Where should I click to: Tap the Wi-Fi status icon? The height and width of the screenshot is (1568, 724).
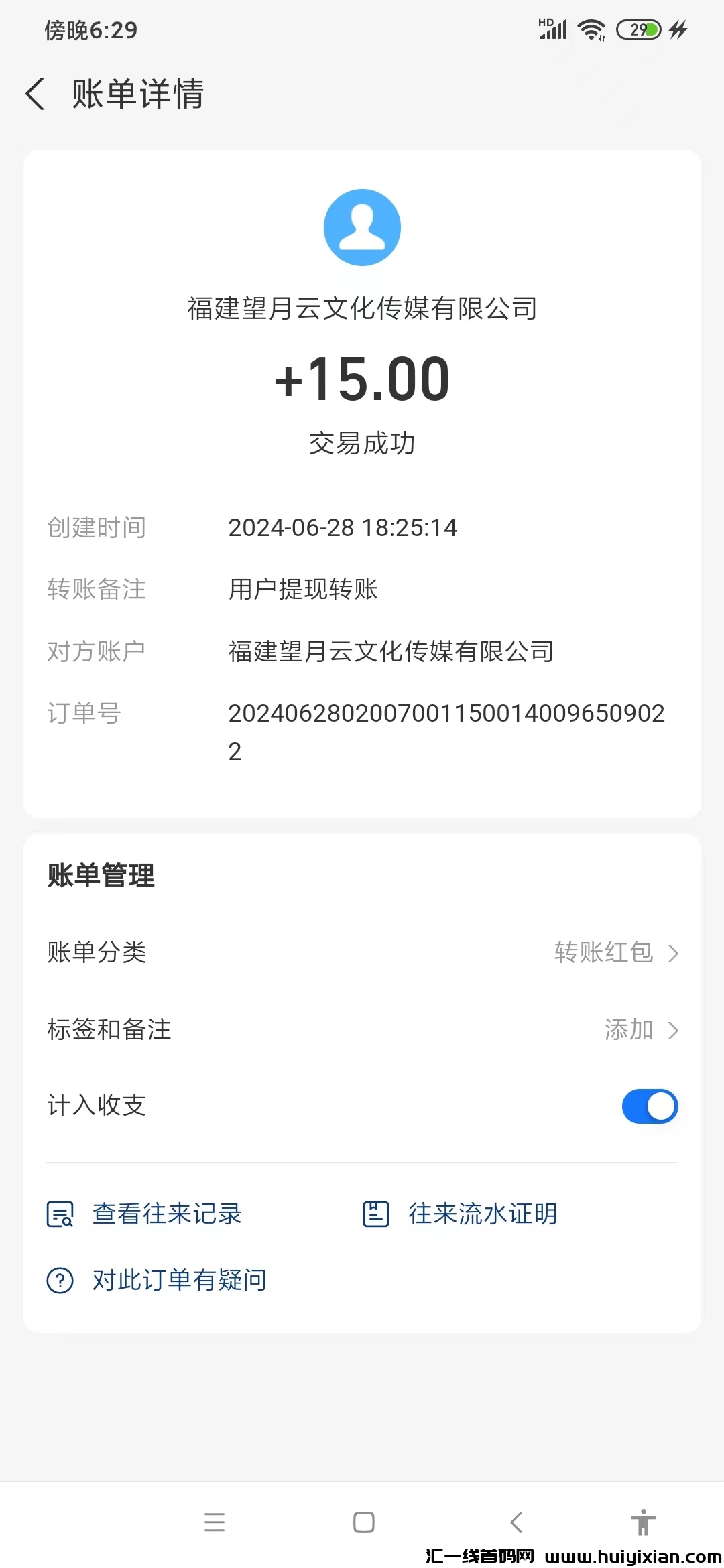(x=591, y=28)
